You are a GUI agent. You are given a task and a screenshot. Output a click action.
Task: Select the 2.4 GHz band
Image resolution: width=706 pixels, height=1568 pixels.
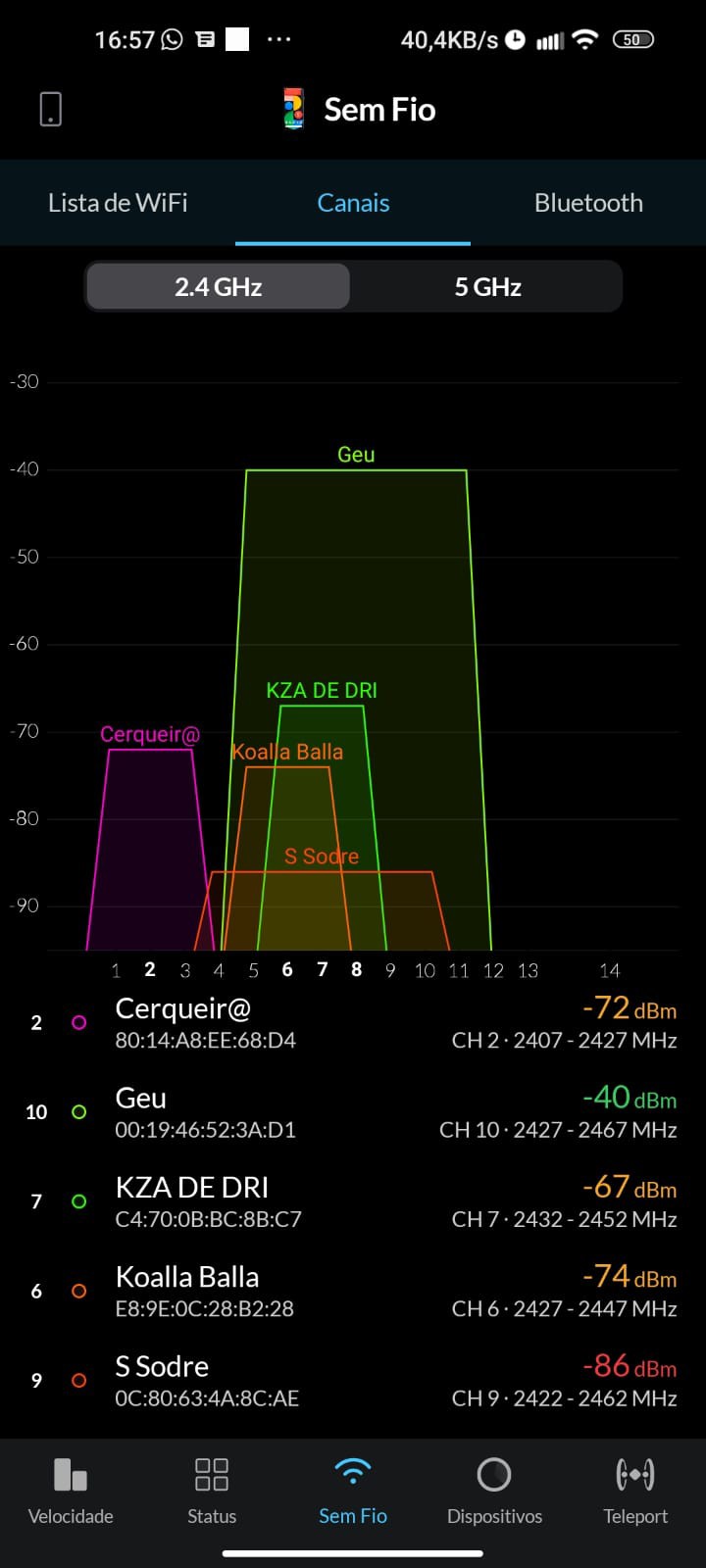click(x=218, y=287)
